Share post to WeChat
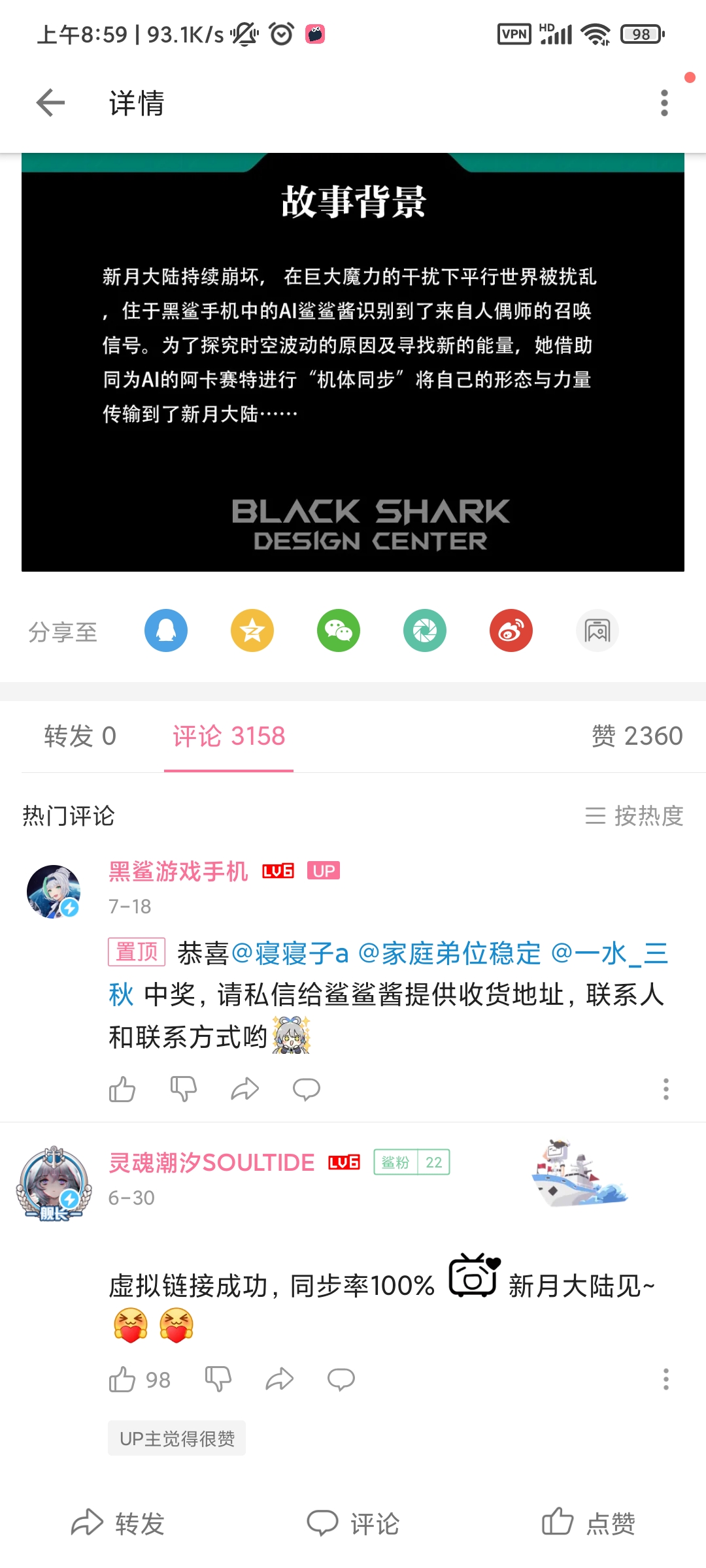This screenshot has width=706, height=1568. coord(339,630)
